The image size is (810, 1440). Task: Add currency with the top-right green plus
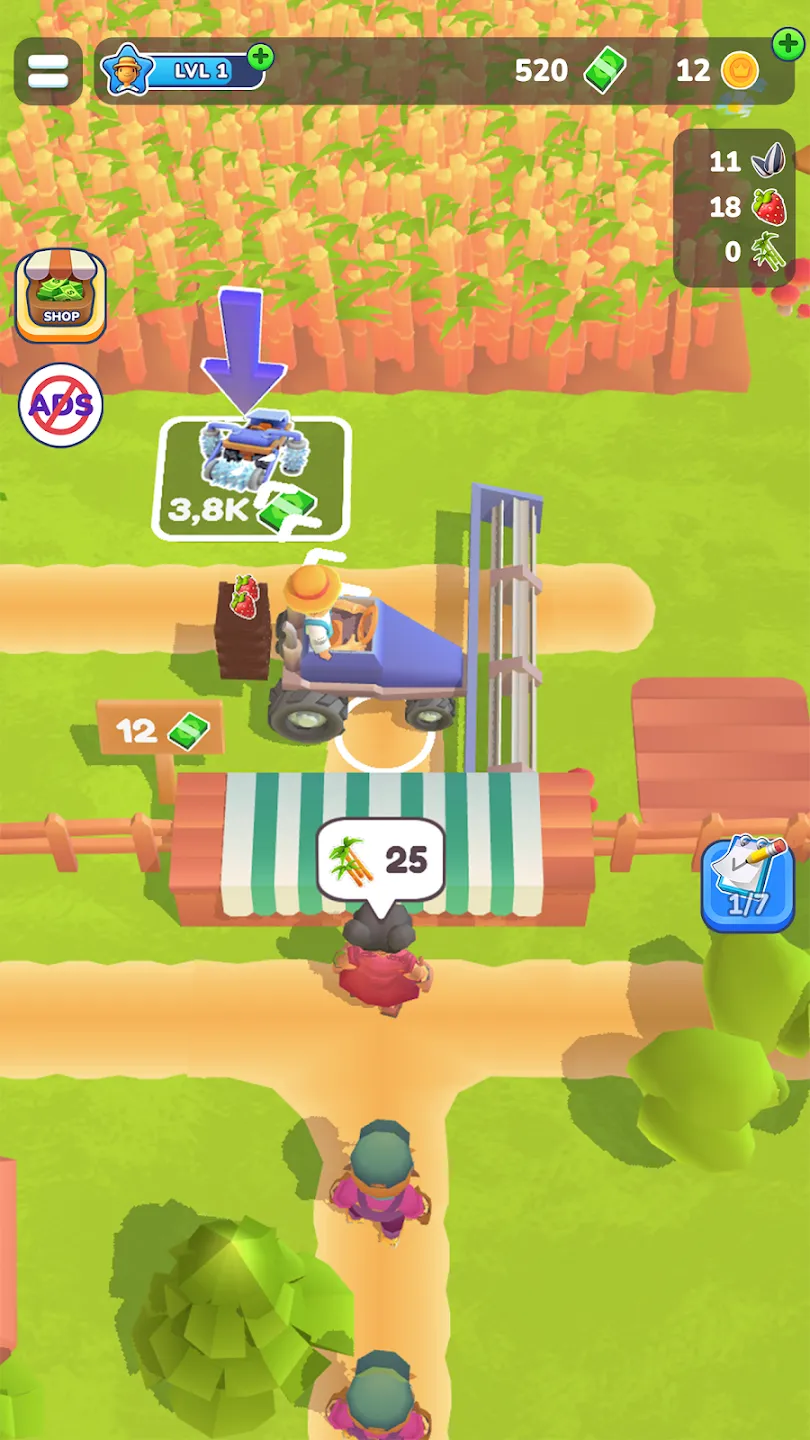[788, 44]
